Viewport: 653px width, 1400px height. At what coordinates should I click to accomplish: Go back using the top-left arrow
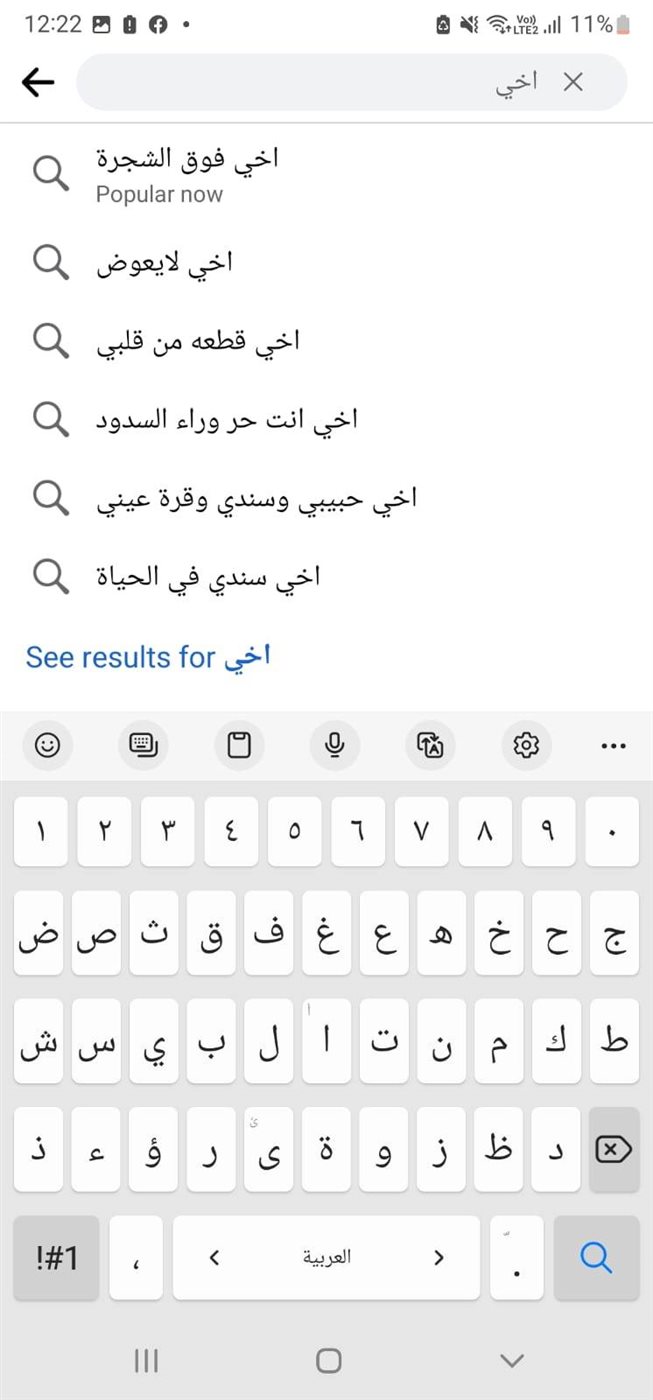[x=38, y=82]
